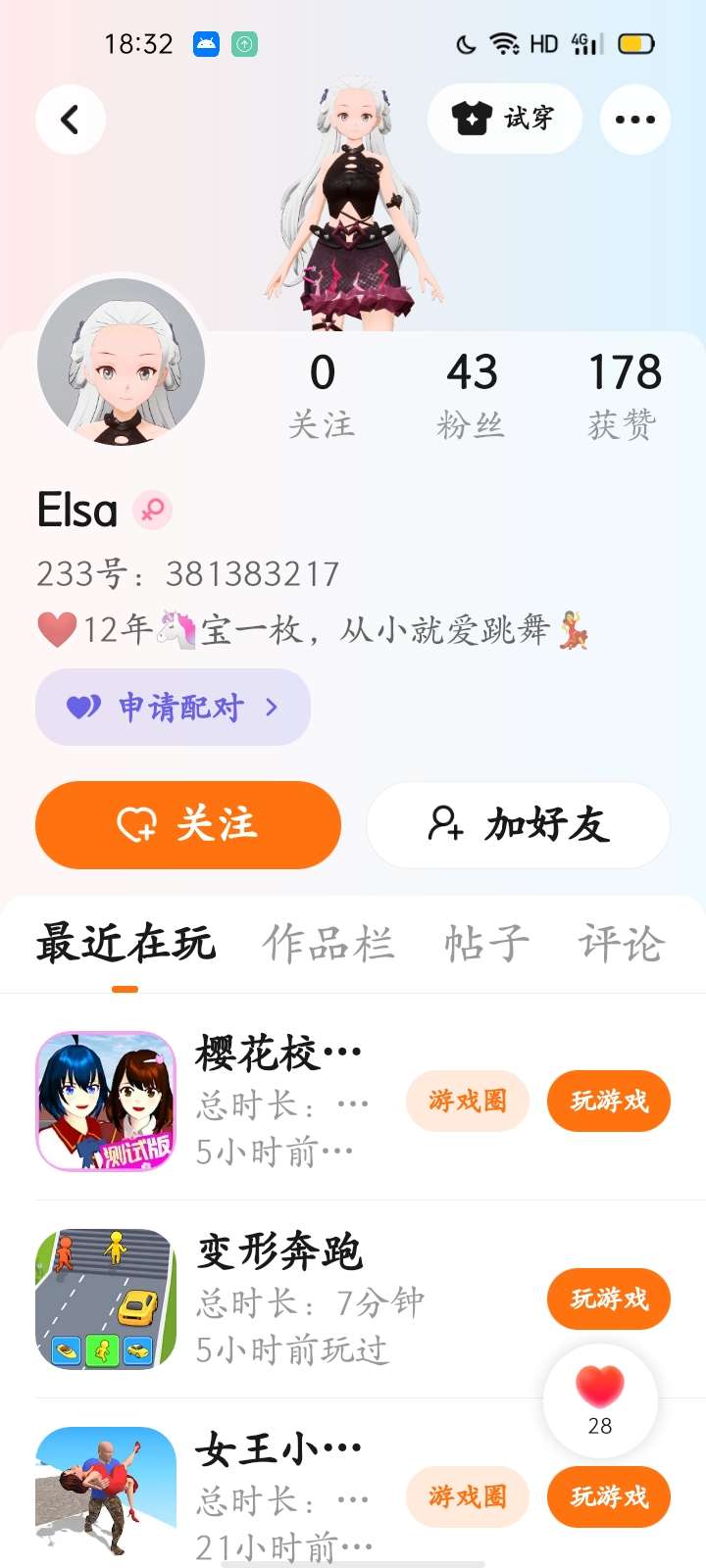Viewport: 706px width, 1568px height.
Task: Tap the 试穿 try-on button
Action: click(504, 120)
